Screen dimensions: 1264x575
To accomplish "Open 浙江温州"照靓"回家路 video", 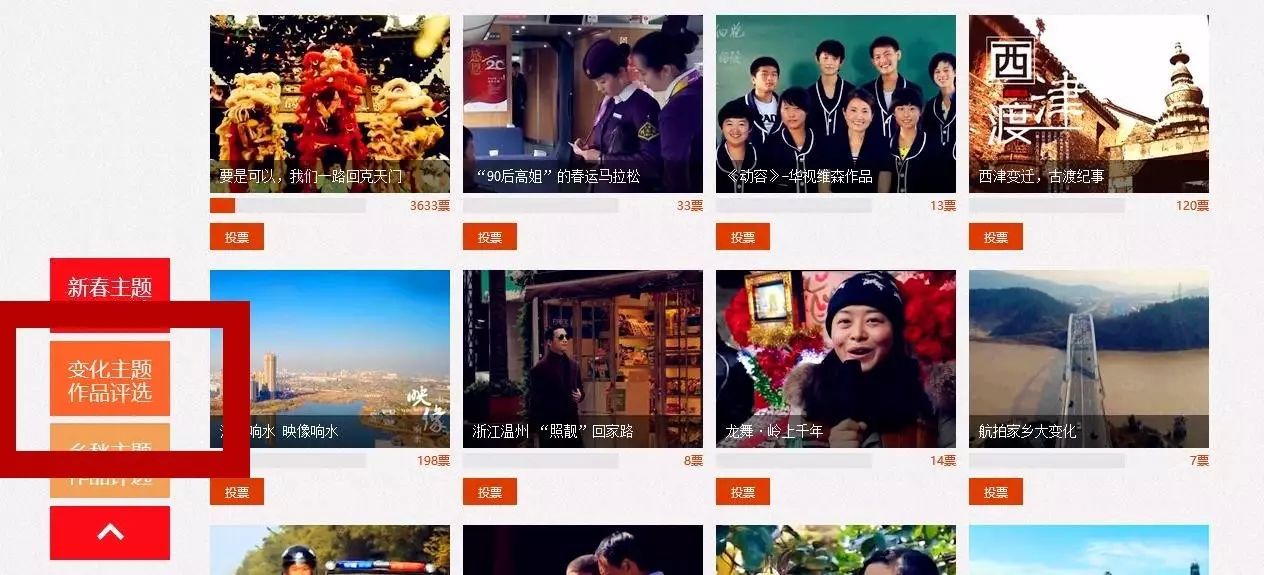I will point(582,358).
